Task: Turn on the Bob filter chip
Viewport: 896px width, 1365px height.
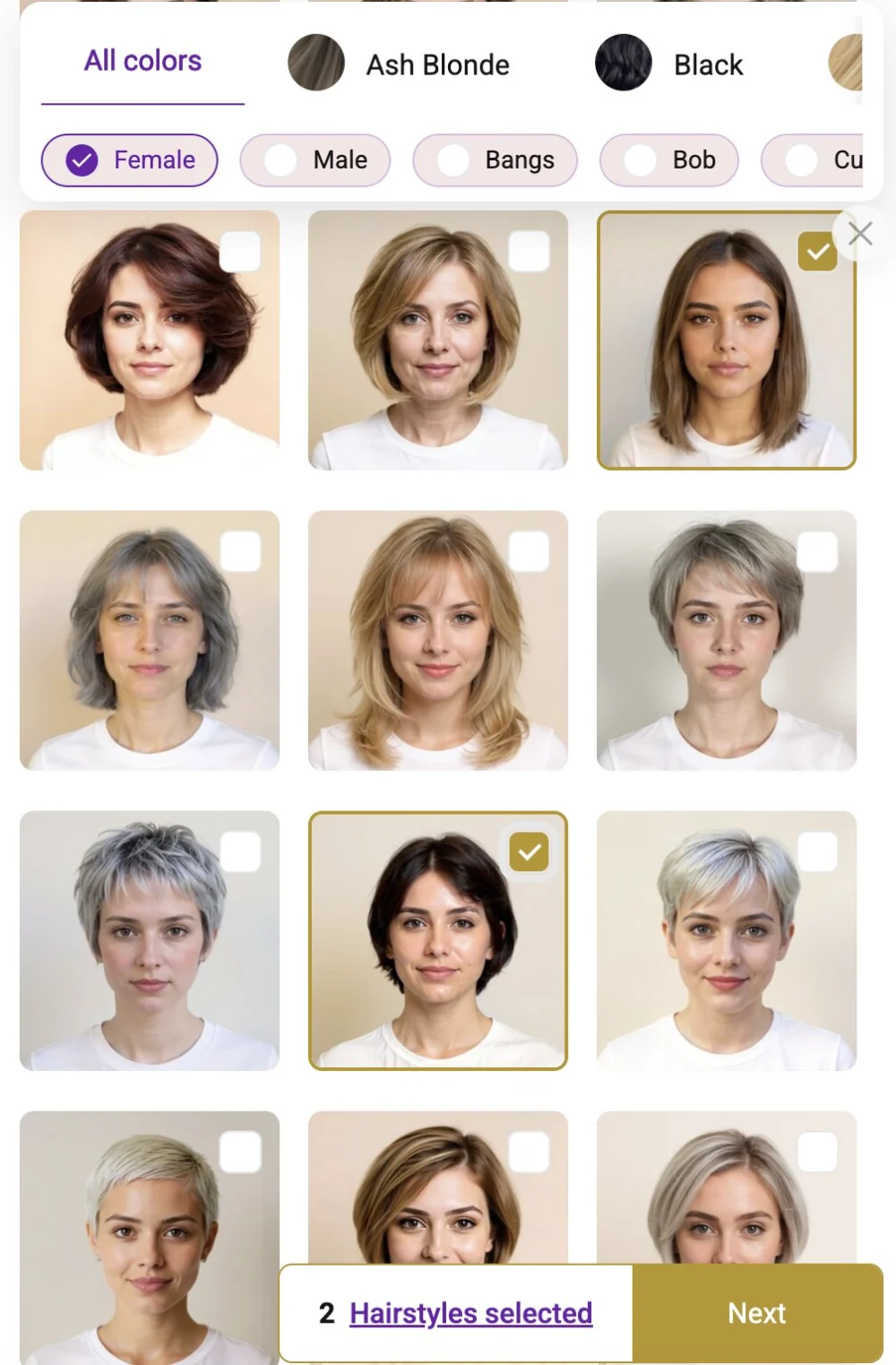Action: point(669,160)
